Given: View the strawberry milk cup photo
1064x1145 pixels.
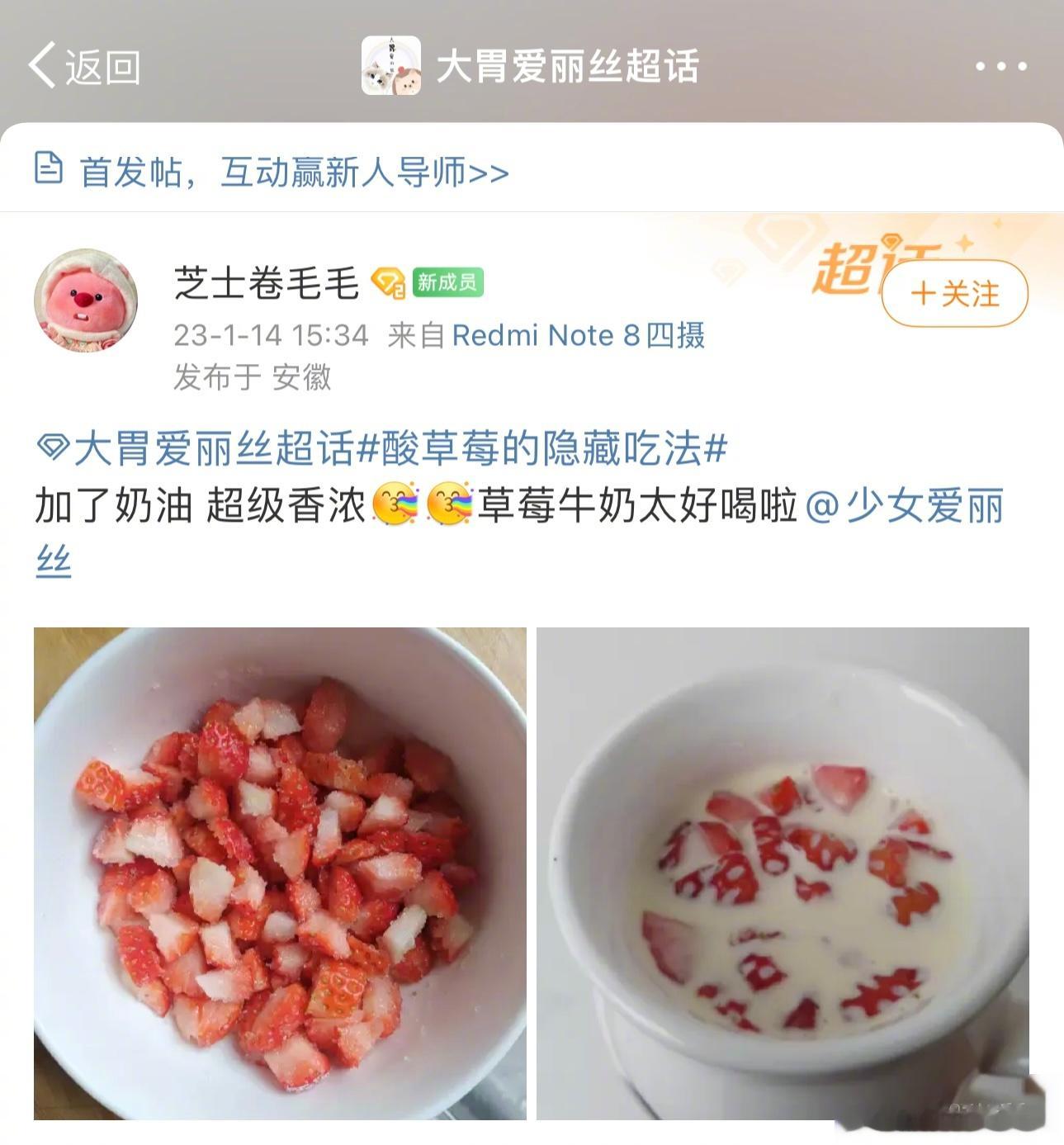Looking at the screenshot, I should point(783,873).
